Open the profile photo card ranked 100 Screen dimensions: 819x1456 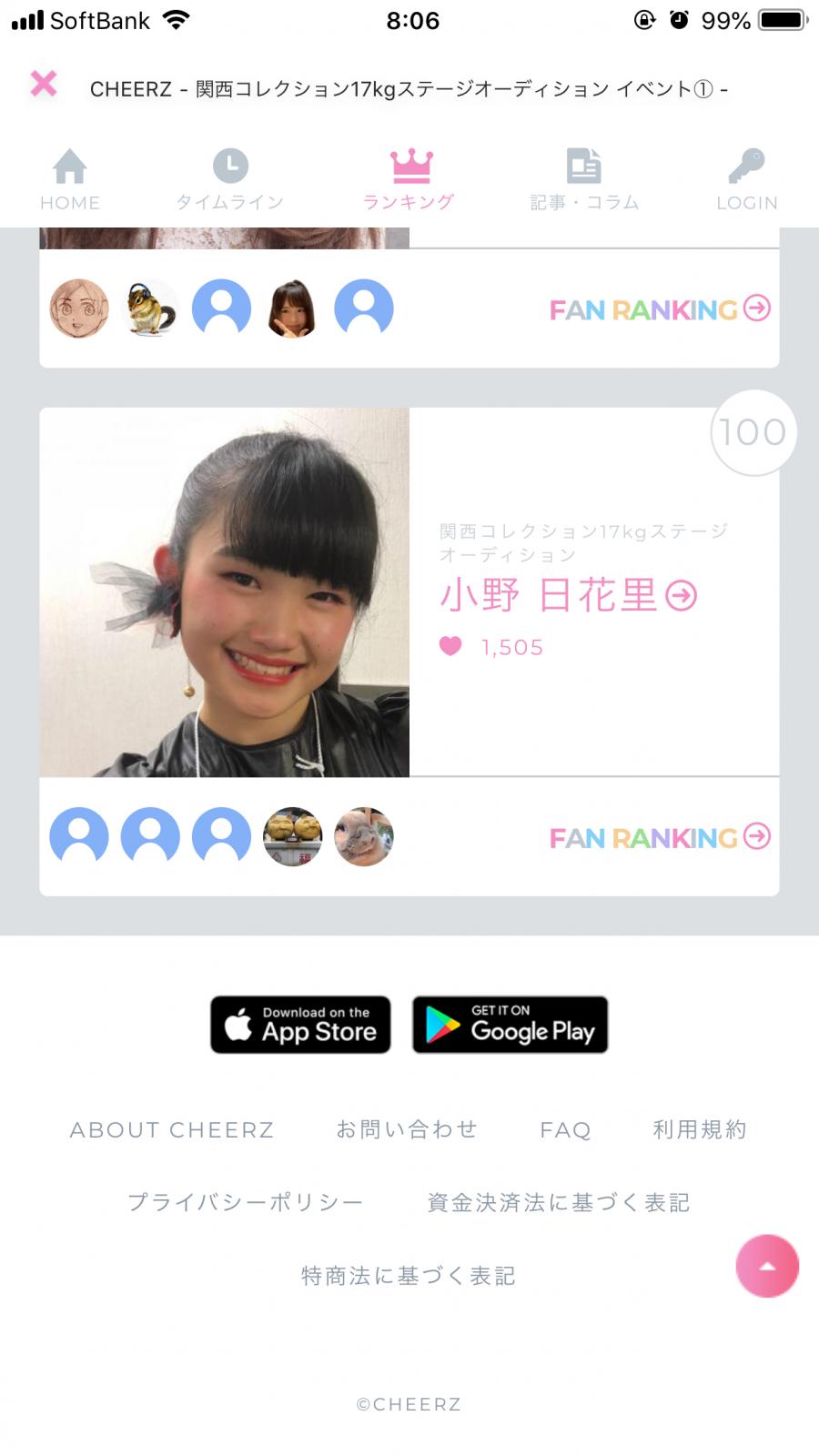[x=224, y=591]
